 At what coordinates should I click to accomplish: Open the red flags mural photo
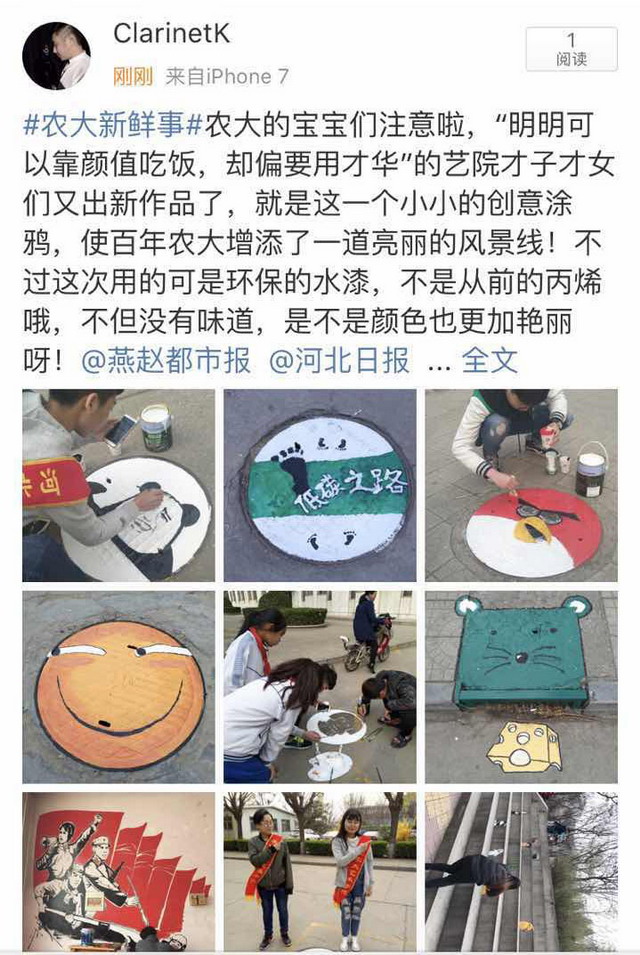tap(119, 871)
